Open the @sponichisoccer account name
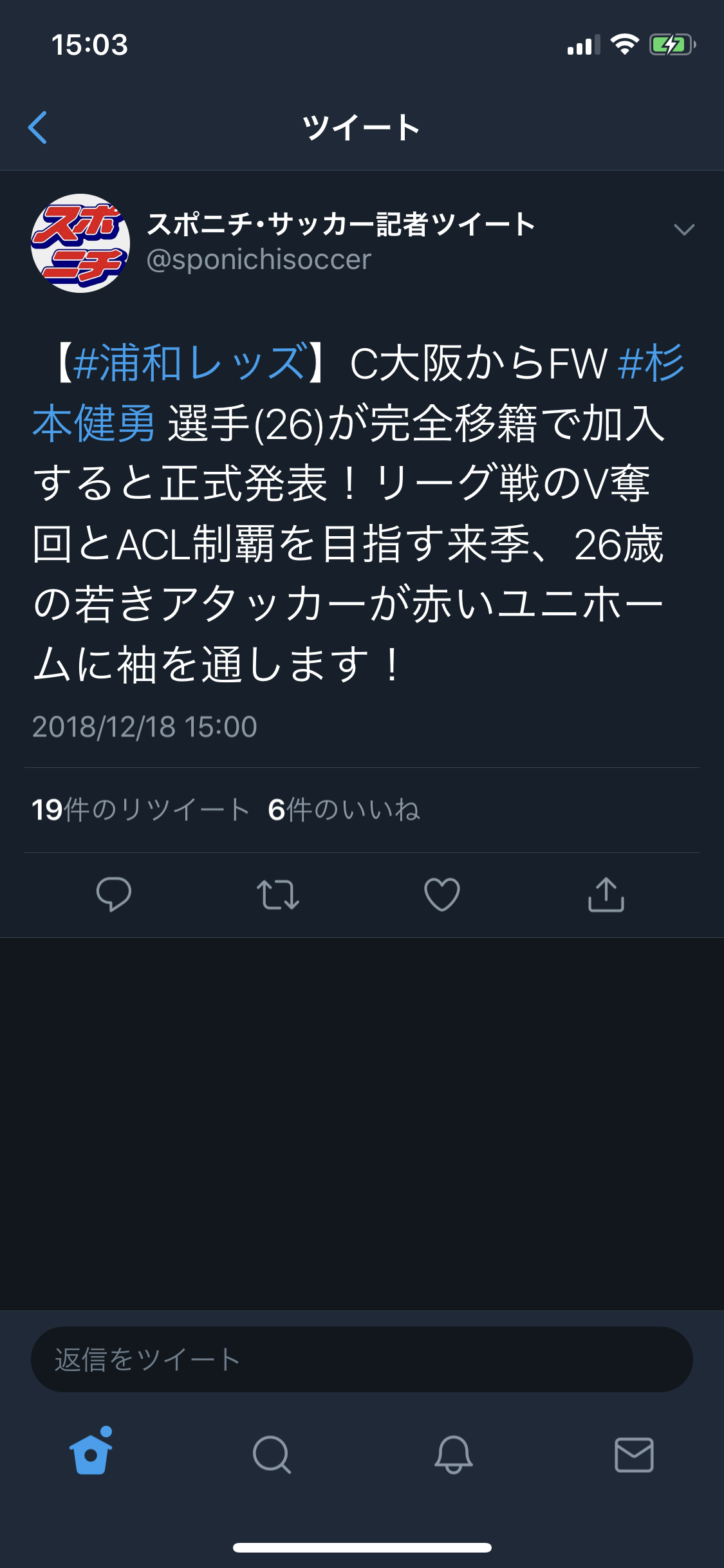The image size is (724, 1568). [259, 259]
